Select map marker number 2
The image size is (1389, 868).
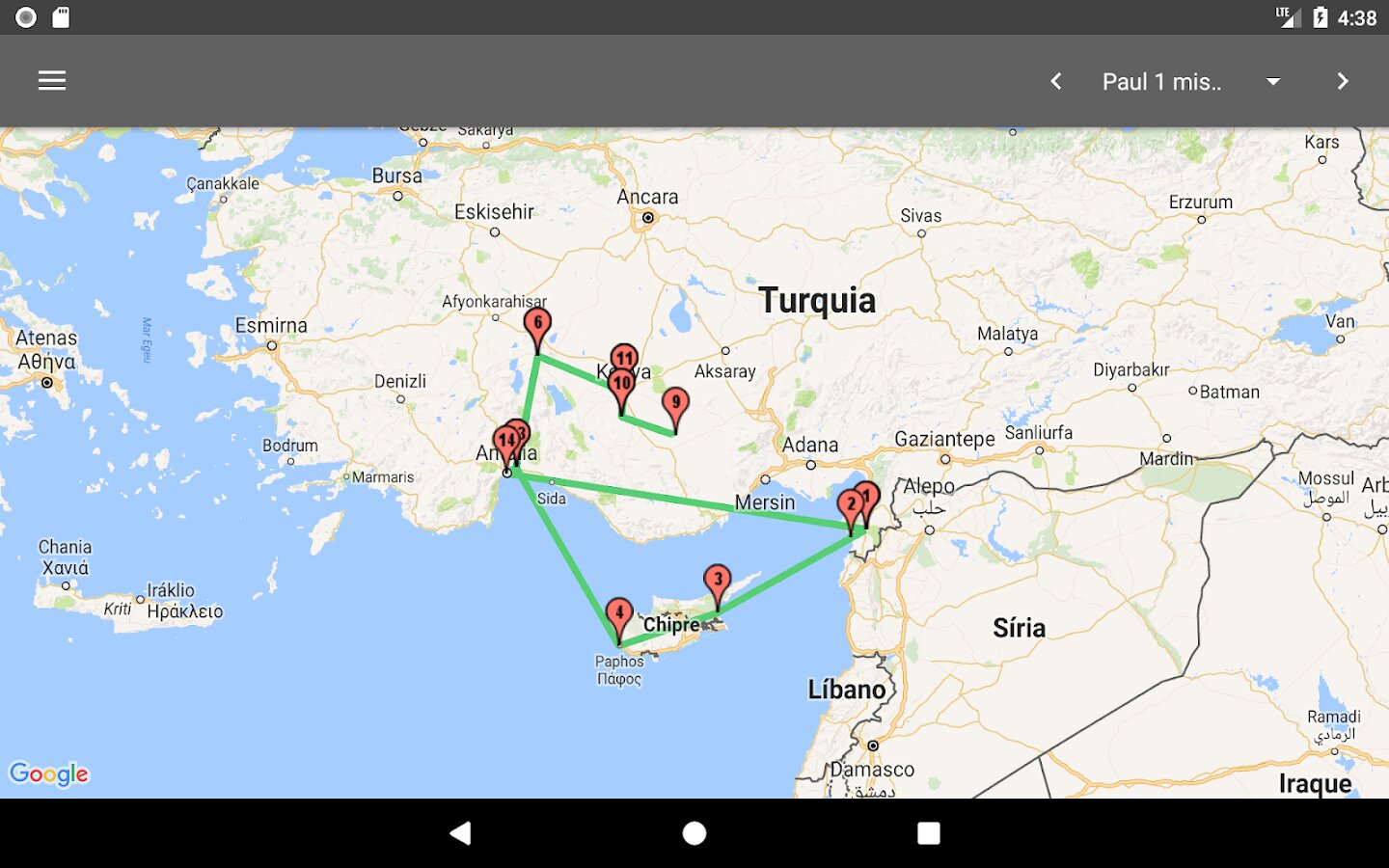pyautogui.click(x=850, y=508)
